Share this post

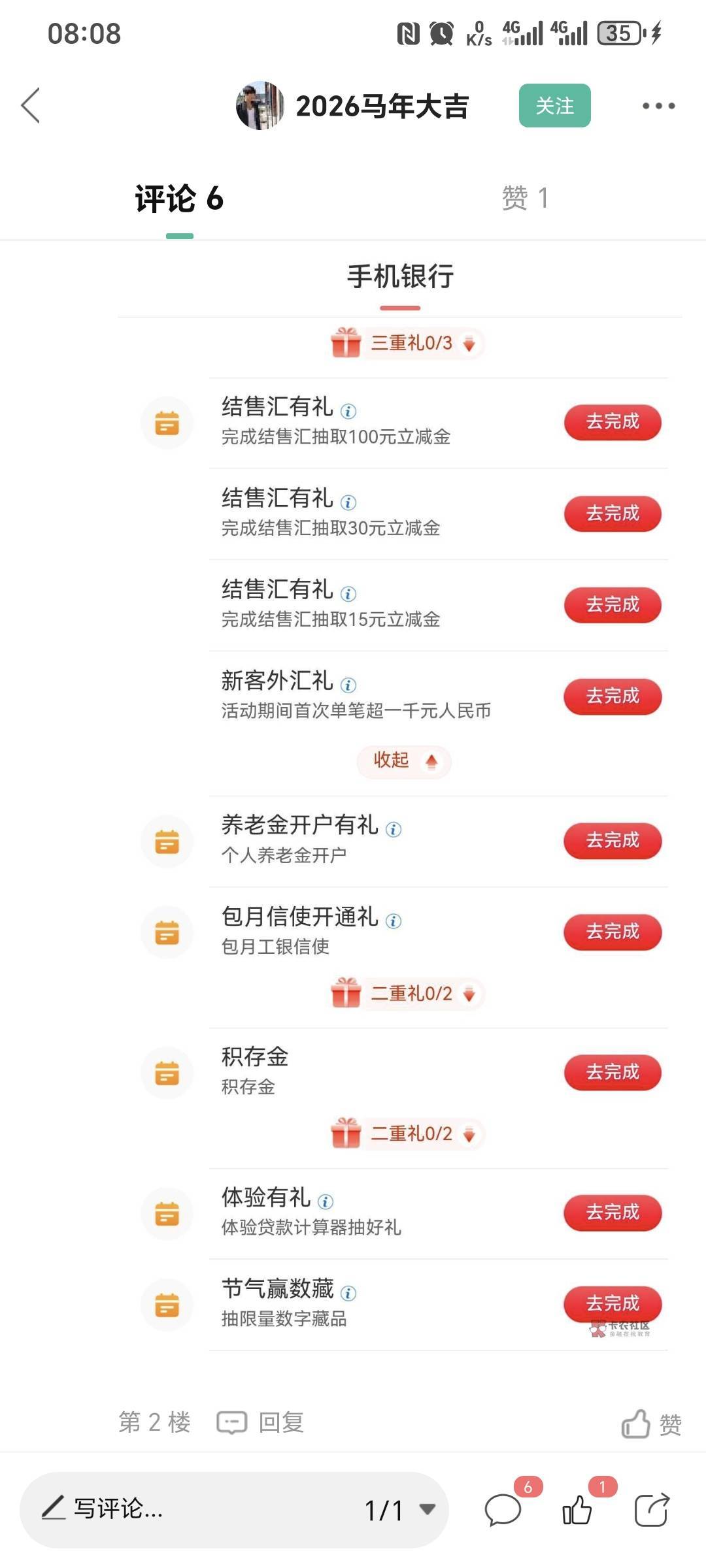tap(652, 1510)
